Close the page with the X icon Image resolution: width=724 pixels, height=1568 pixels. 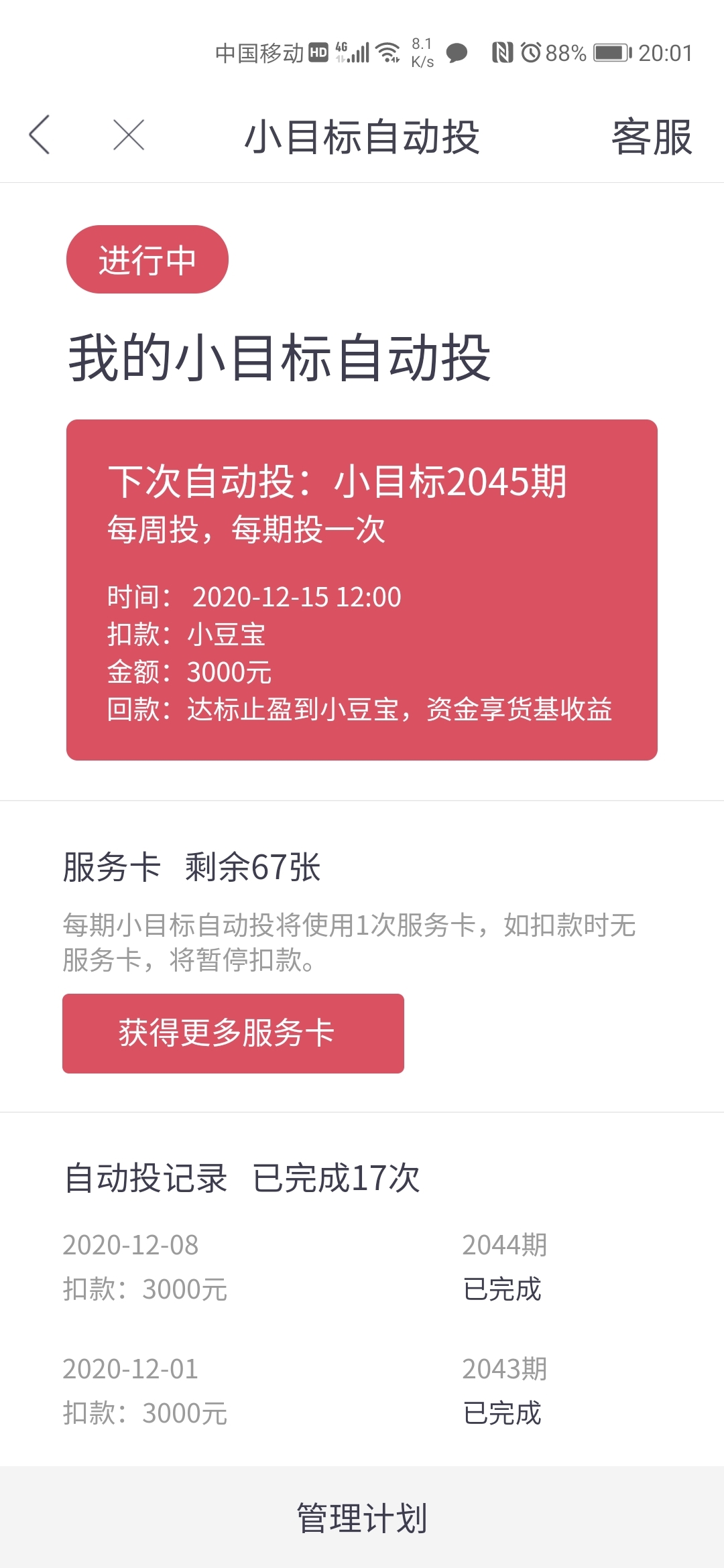click(129, 135)
